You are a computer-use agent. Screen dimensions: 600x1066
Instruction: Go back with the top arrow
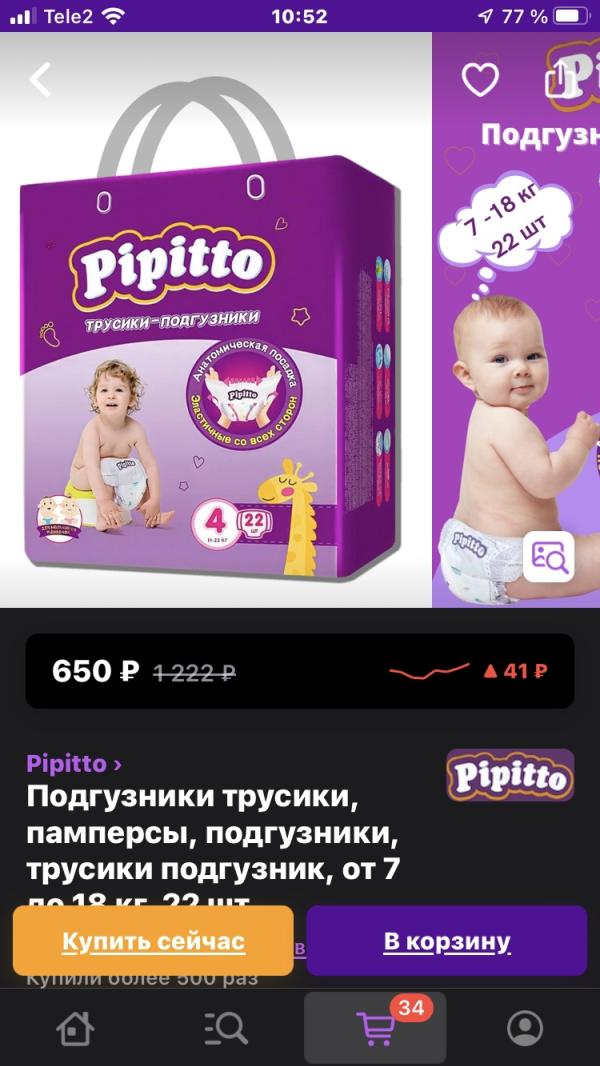(x=40, y=80)
